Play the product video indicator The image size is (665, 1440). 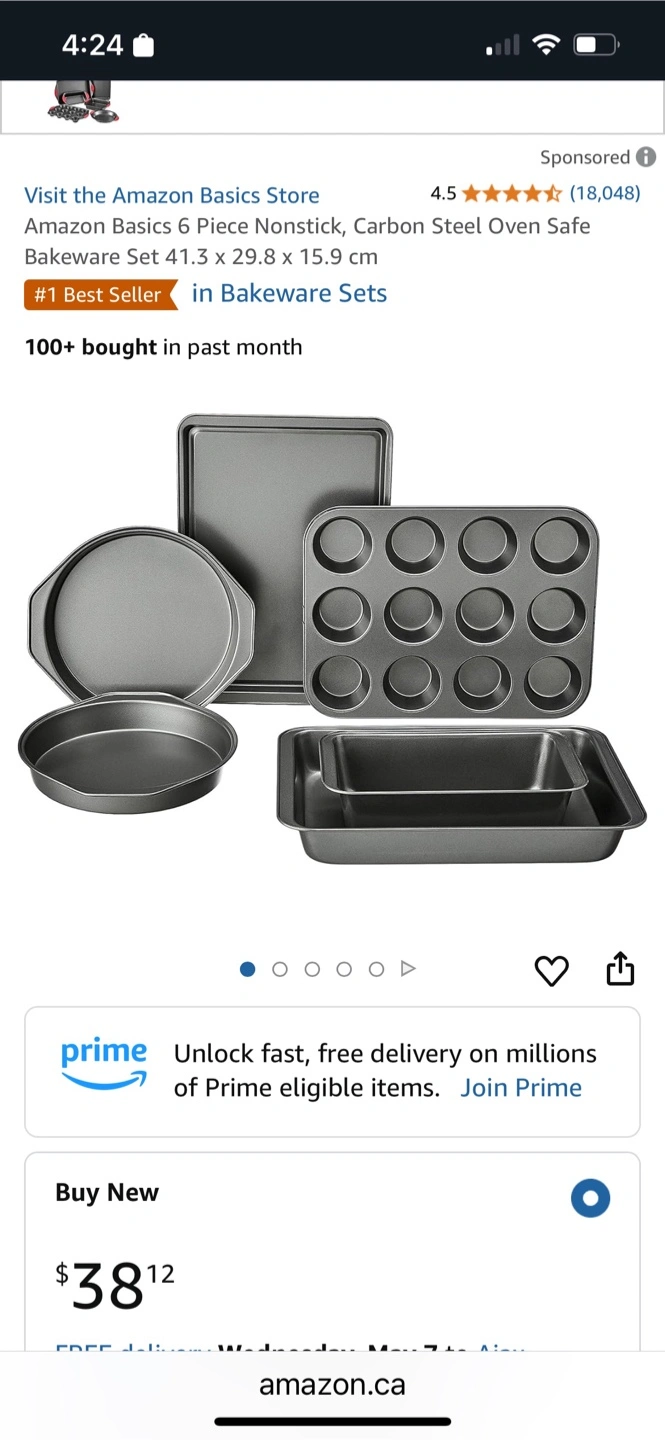408,969
